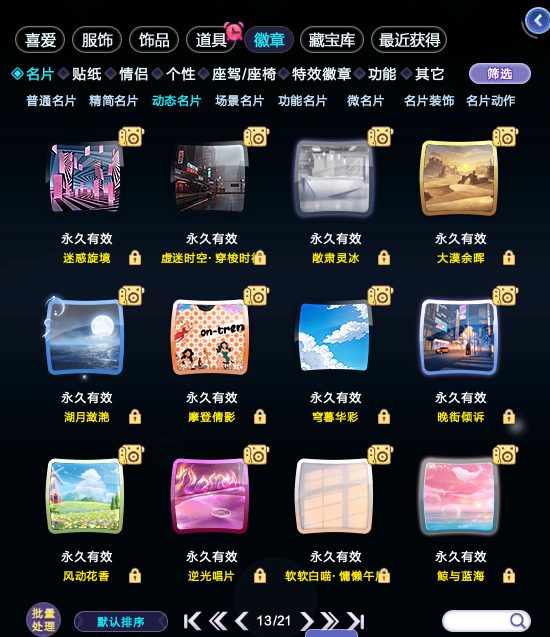The image size is (550, 637).
Task: Switch to 场景名片 sub-tab
Action: (240, 101)
